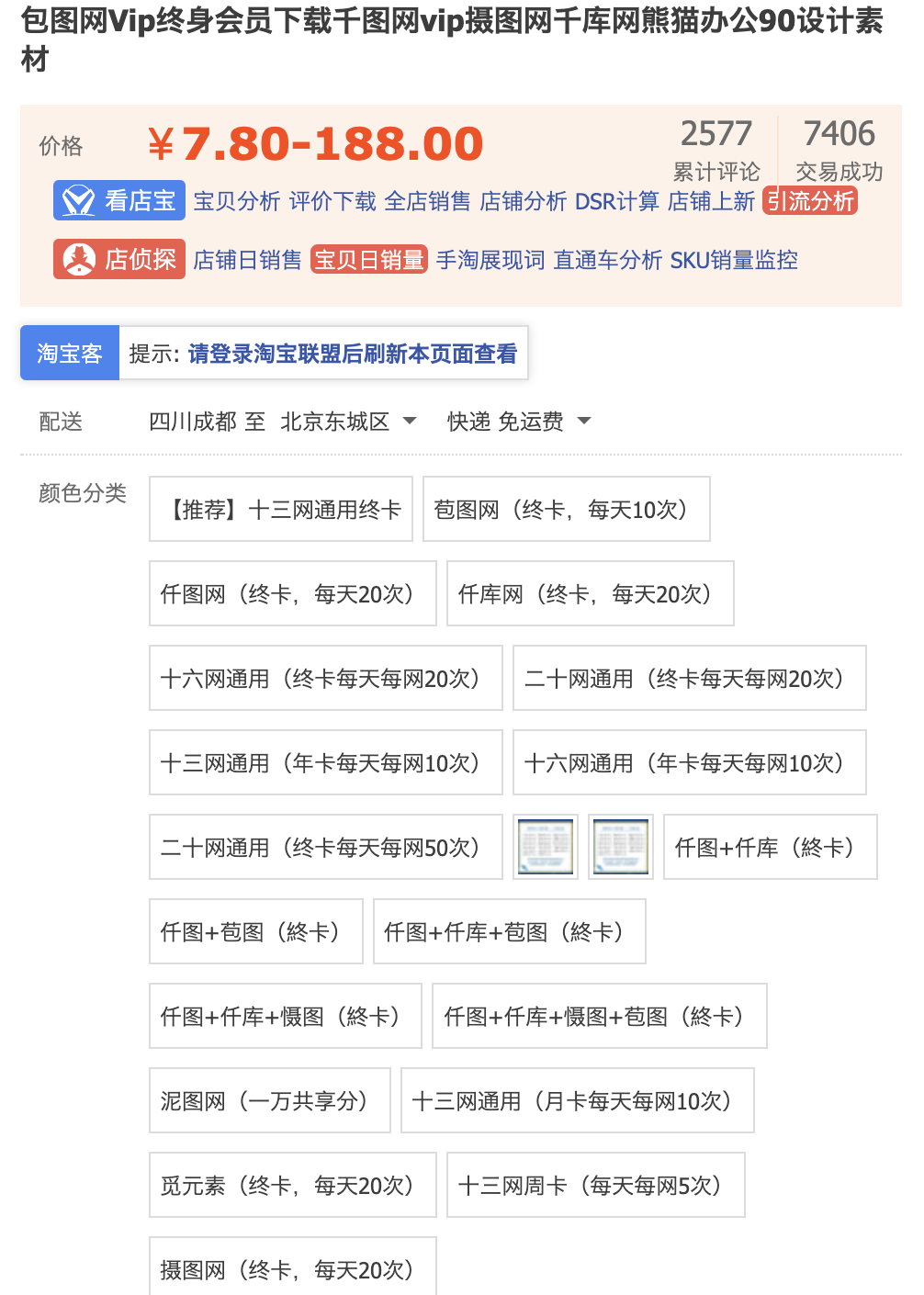Select 十六网通用（终卡每天每网20次）
Viewport: 924px width, 1295px height.
pyautogui.click(x=325, y=678)
